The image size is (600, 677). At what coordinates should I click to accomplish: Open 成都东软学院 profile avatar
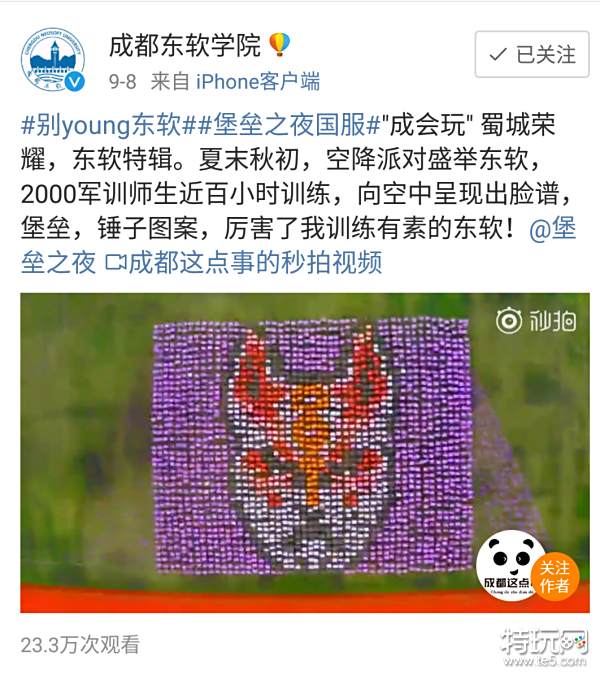point(54,58)
